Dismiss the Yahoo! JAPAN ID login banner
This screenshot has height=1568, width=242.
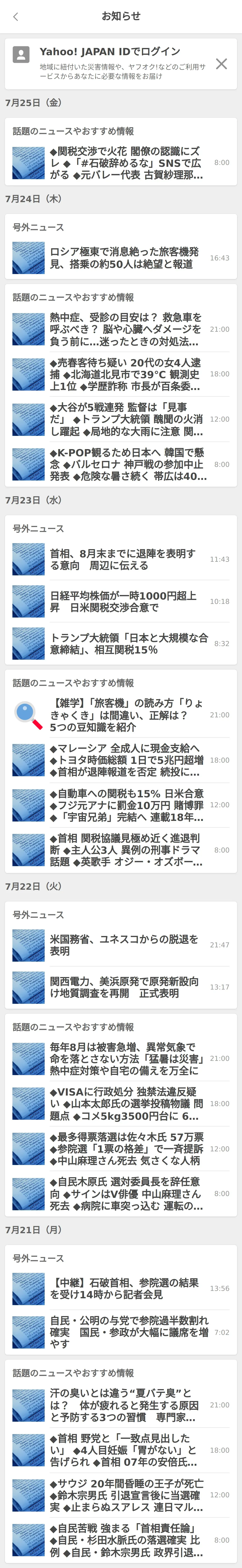coord(221,64)
